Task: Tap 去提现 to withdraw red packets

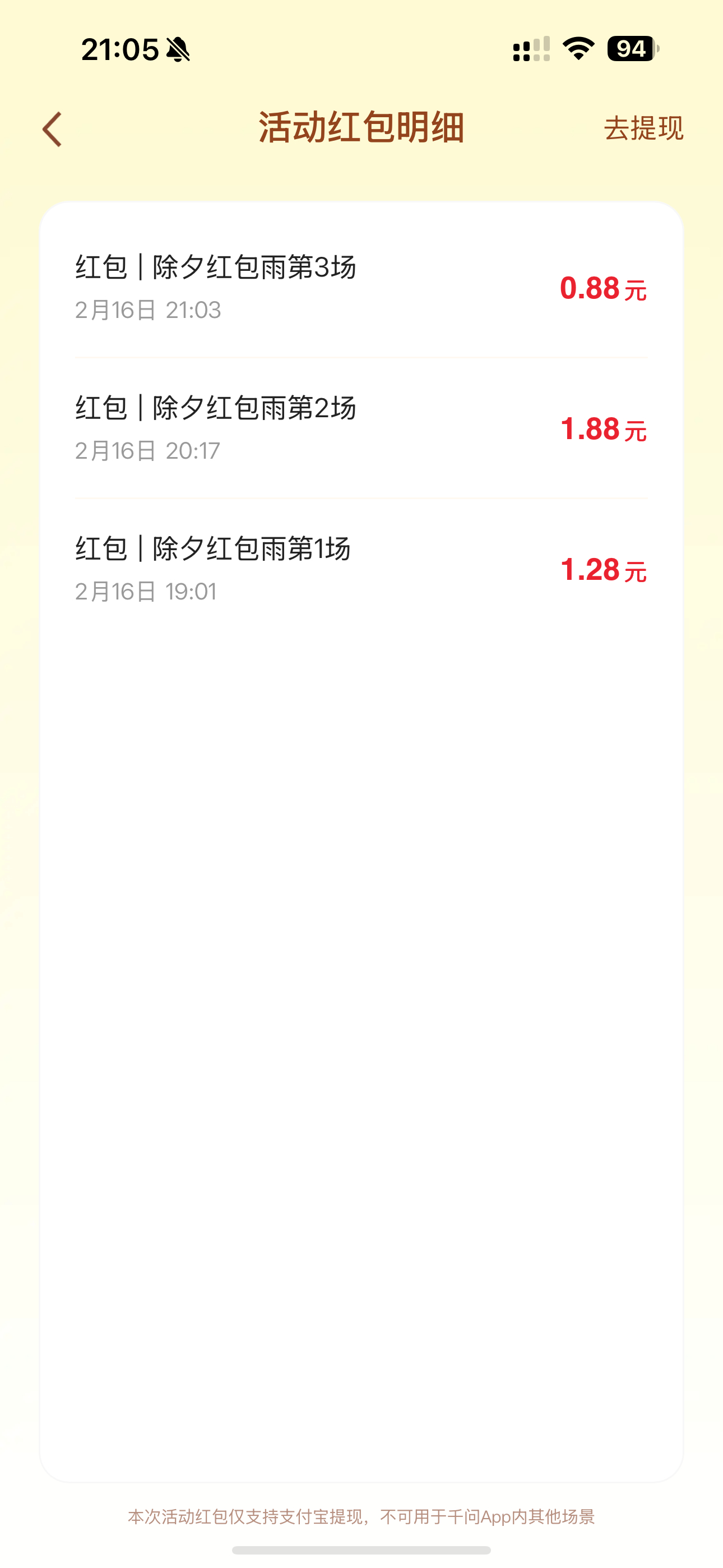Action: (x=643, y=128)
